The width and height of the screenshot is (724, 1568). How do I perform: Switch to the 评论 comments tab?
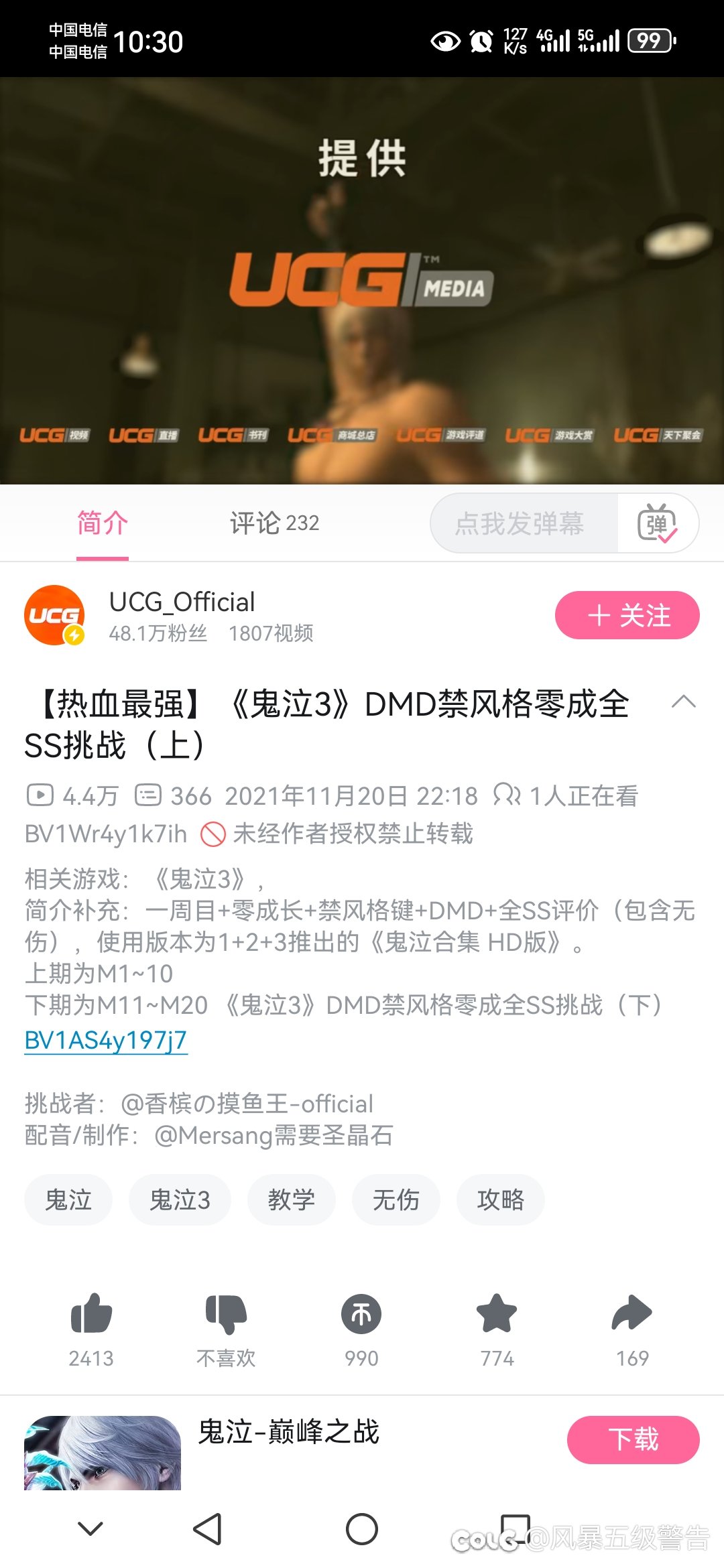click(274, 523)
